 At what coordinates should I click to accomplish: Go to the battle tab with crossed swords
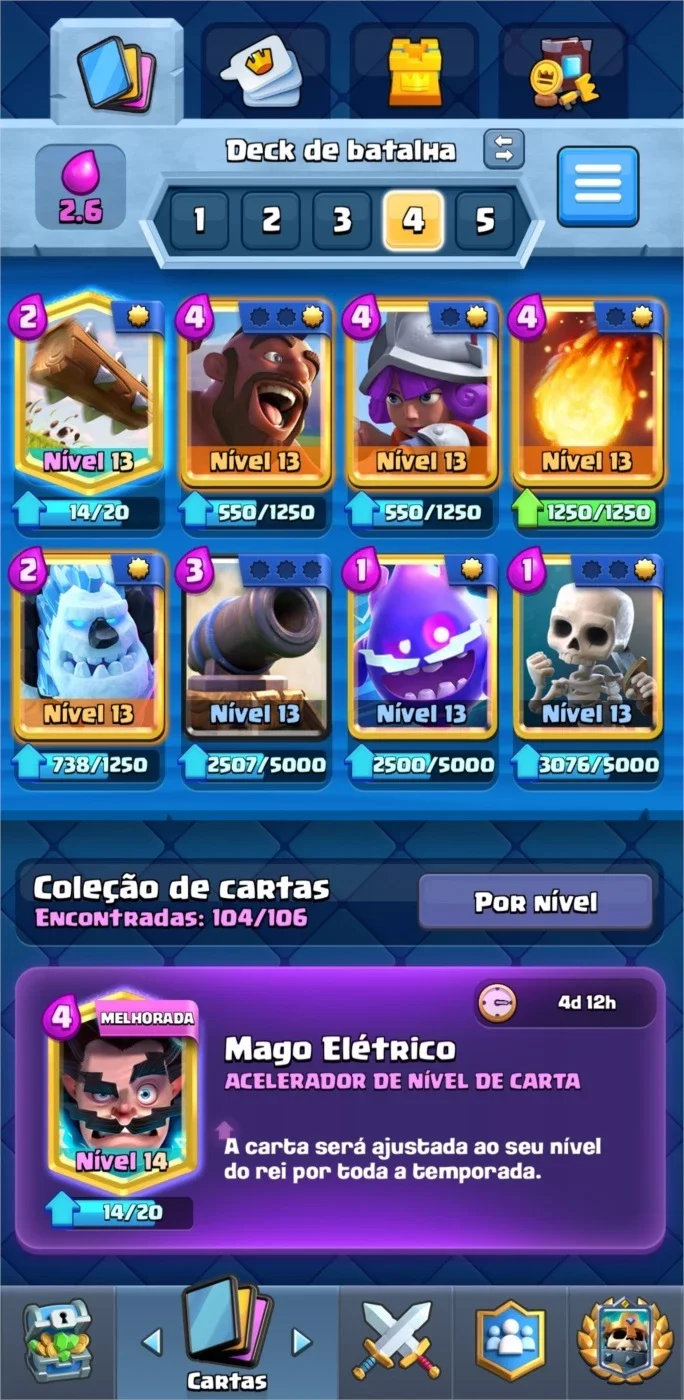tap(396, 1340)
